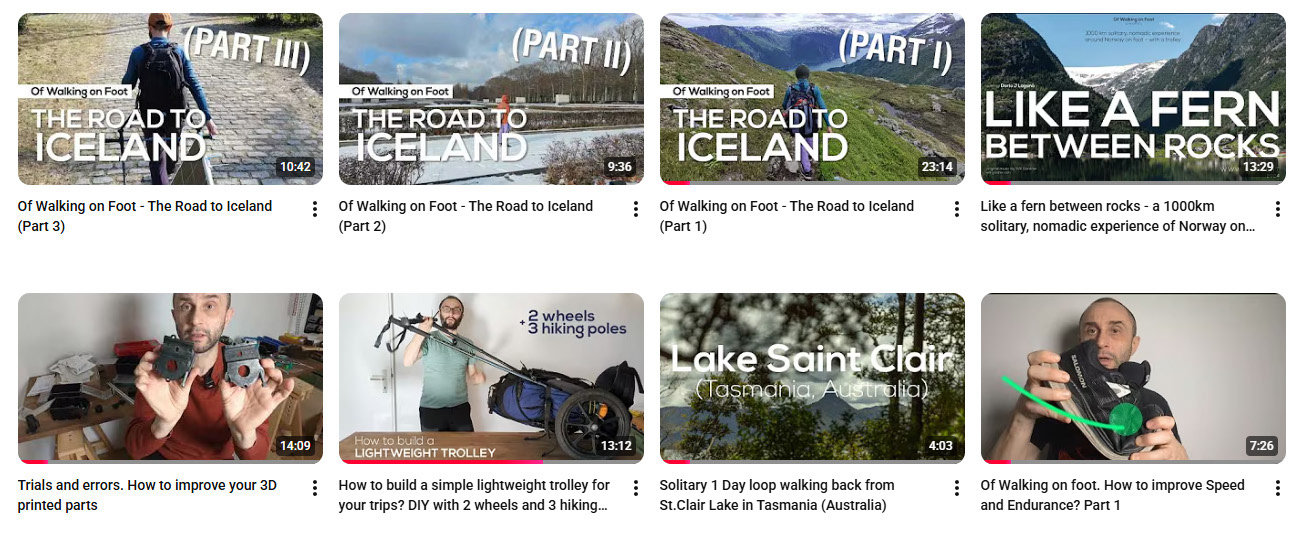Screen dimensions: 1303x554
Task: Play The Road to Iceland Part 3 video
Action: coord(170,98)
